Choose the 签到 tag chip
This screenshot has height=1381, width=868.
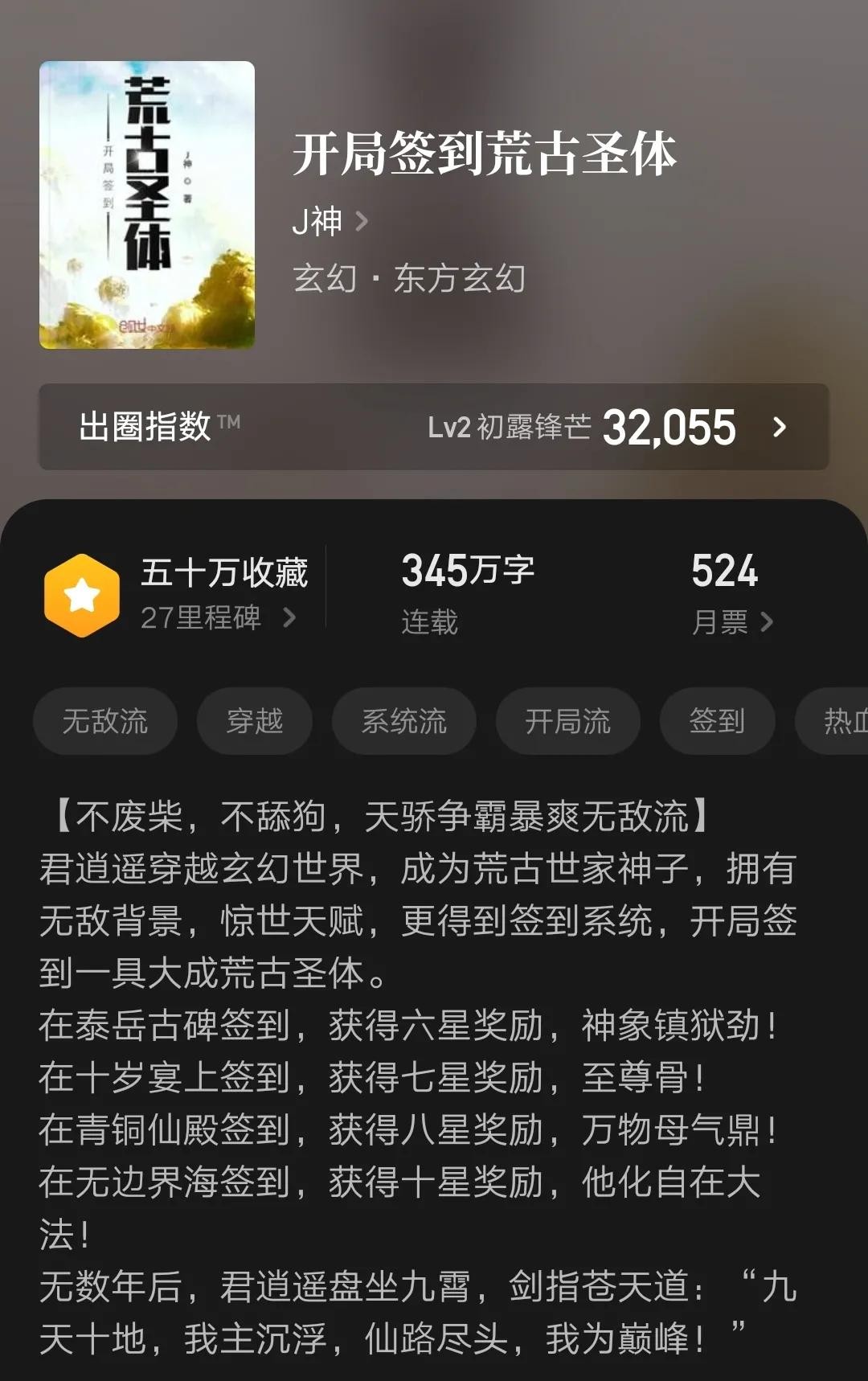(x=717, y=721)
